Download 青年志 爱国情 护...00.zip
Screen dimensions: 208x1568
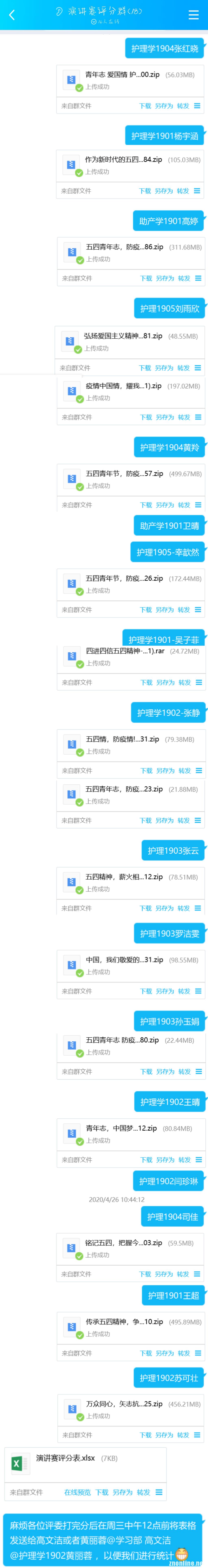145,106
